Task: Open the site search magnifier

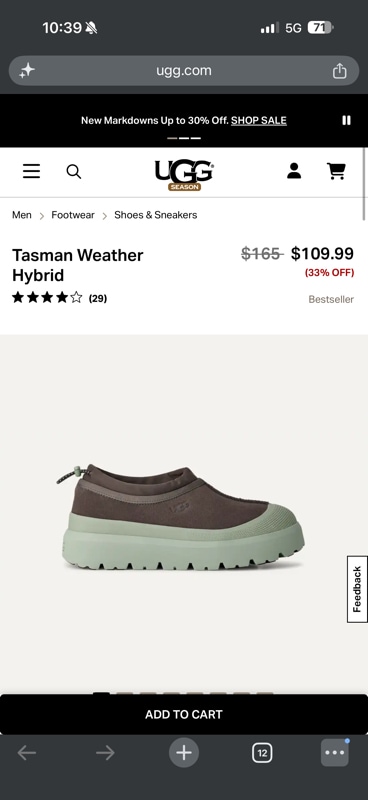Action: point(73,171)
